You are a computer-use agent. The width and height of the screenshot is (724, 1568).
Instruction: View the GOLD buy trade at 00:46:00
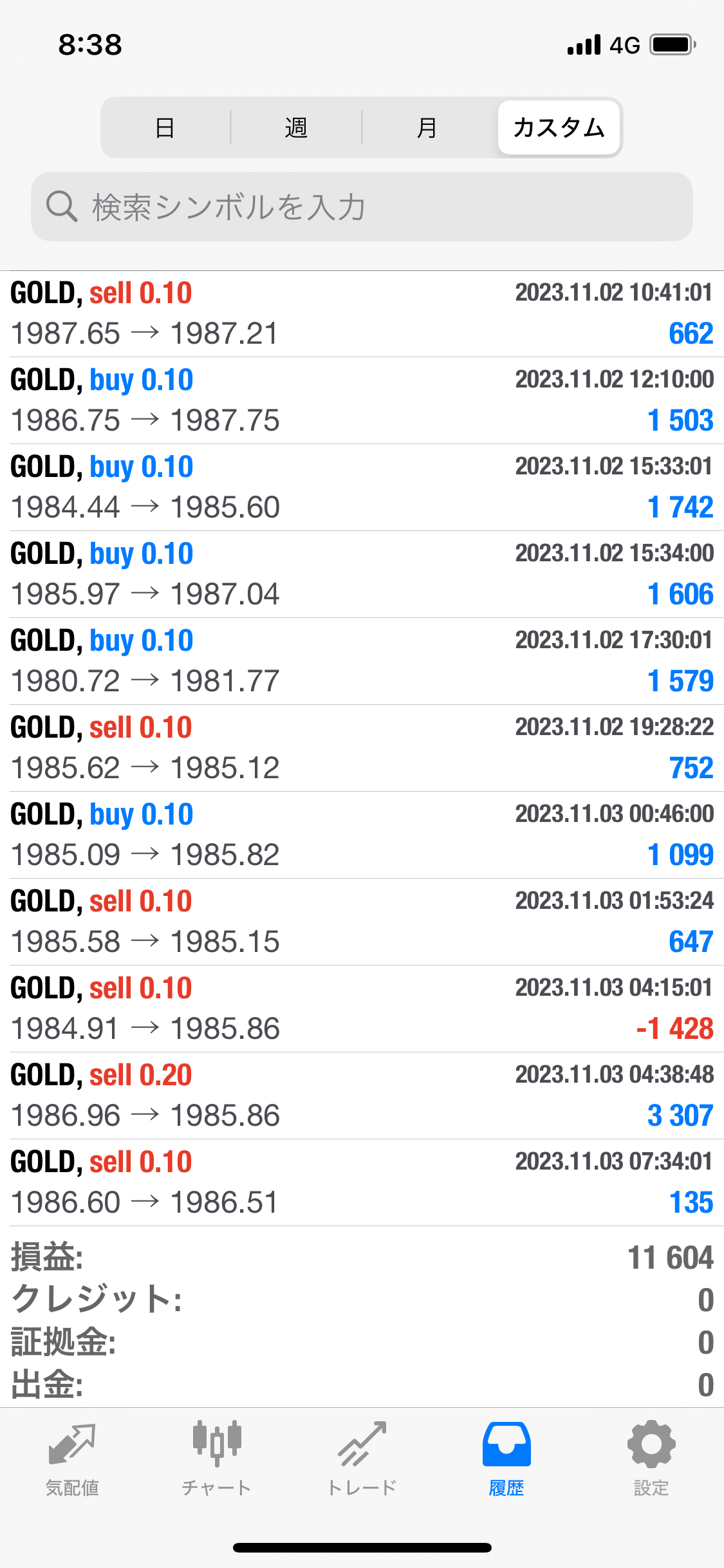362,835
